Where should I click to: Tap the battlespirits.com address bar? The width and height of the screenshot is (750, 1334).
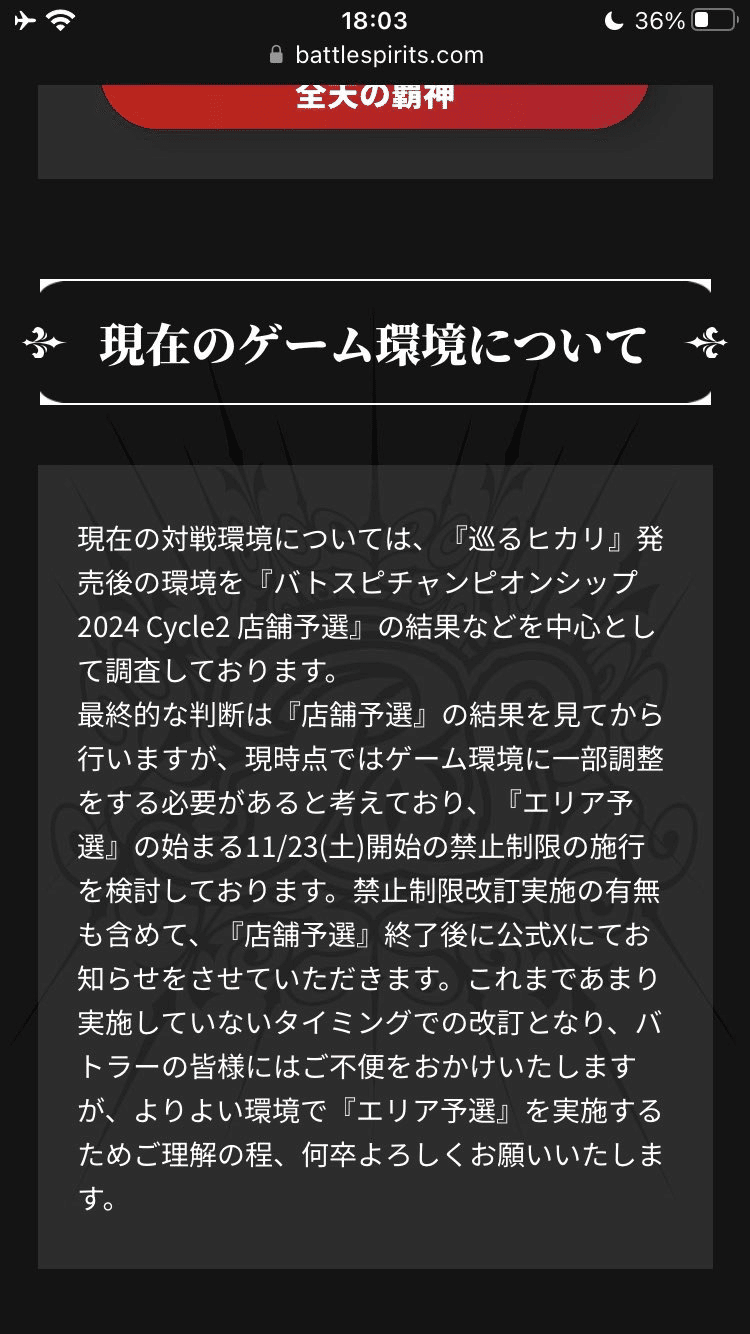click(376, 55)
